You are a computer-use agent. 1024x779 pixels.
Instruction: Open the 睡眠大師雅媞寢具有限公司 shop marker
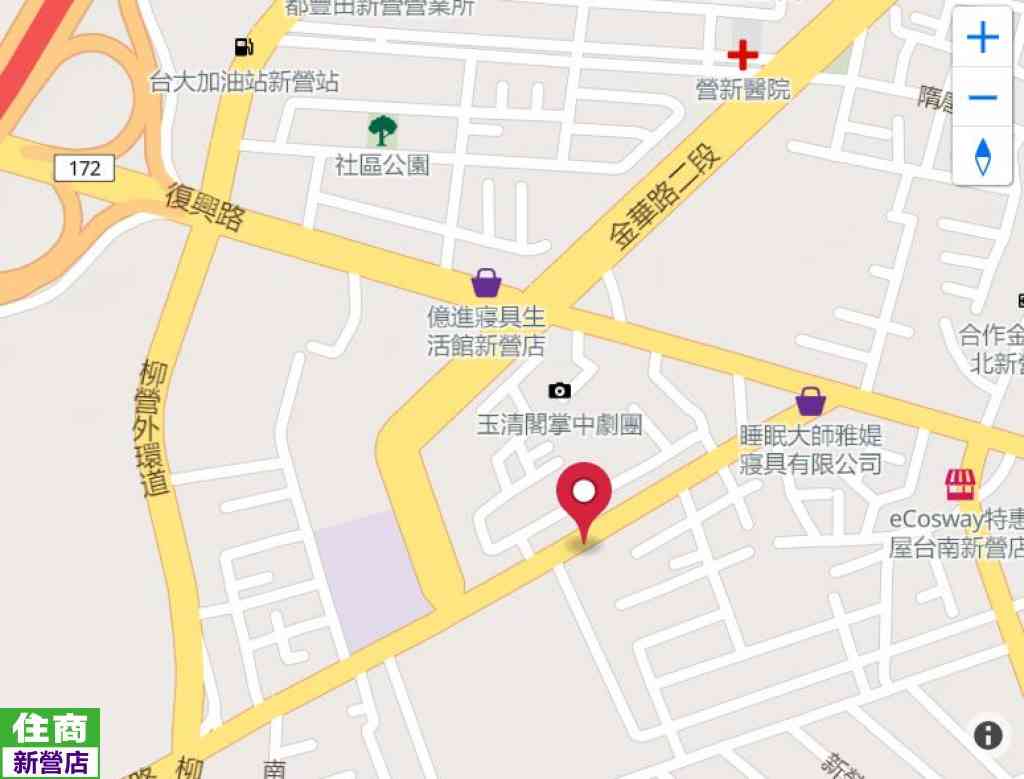[811, 402]
